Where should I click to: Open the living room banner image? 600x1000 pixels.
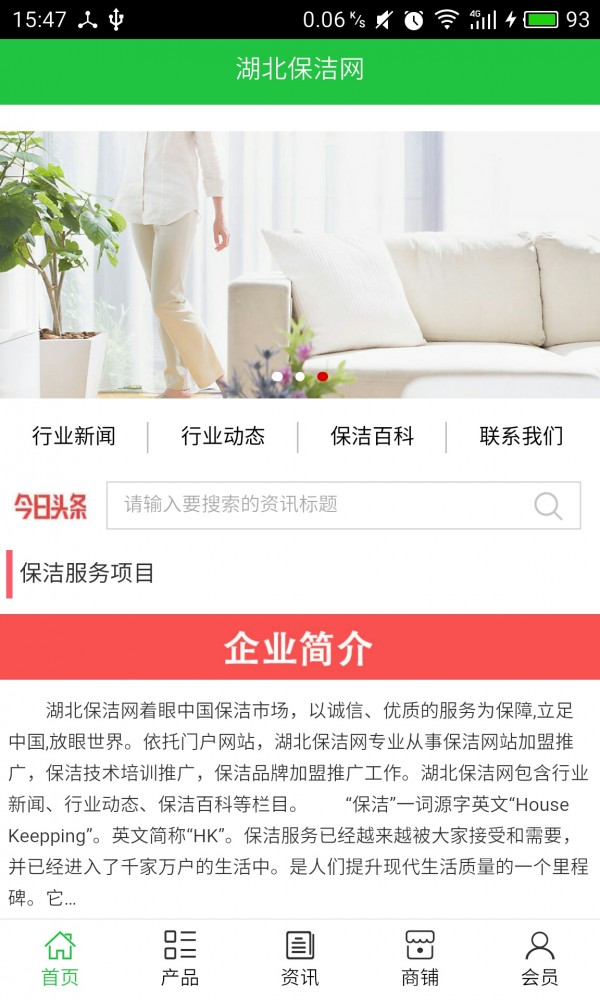(x=300, y=265)
